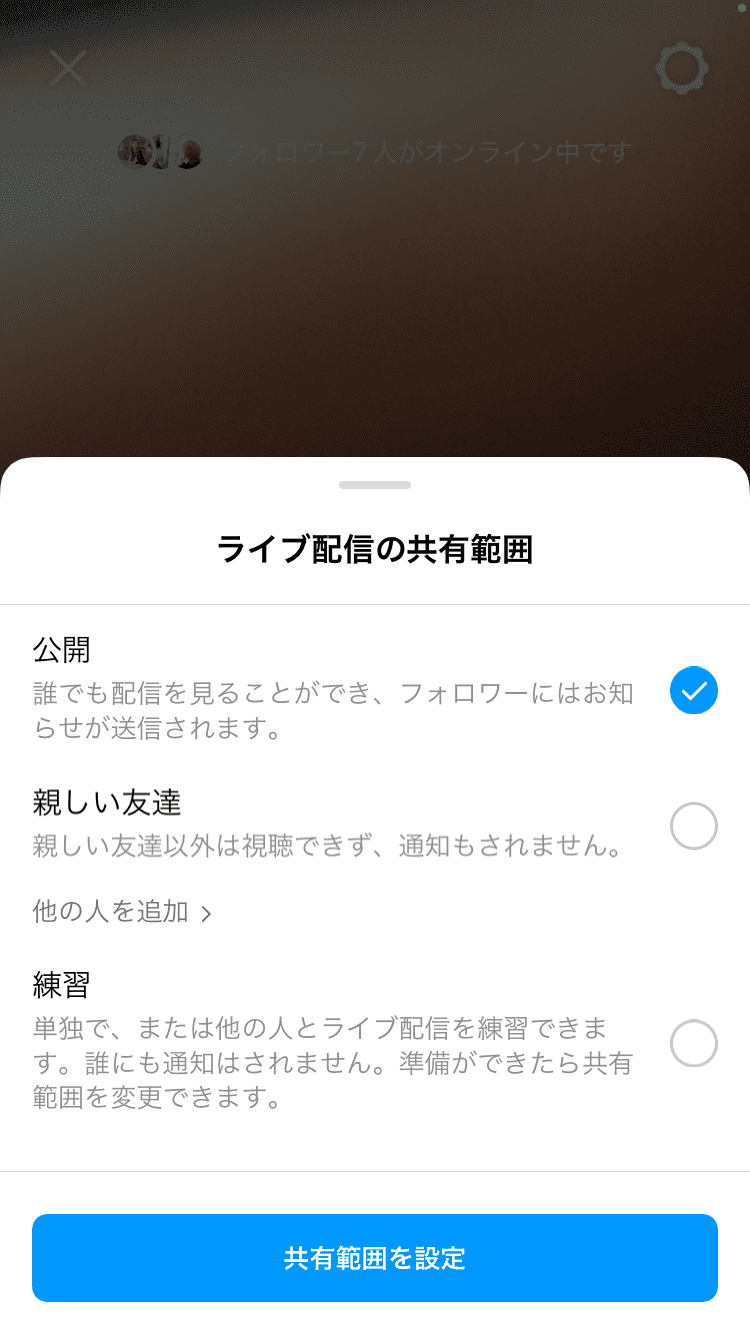
Task: Select the 練習 practice mode option
Action: click(693, 1043)
